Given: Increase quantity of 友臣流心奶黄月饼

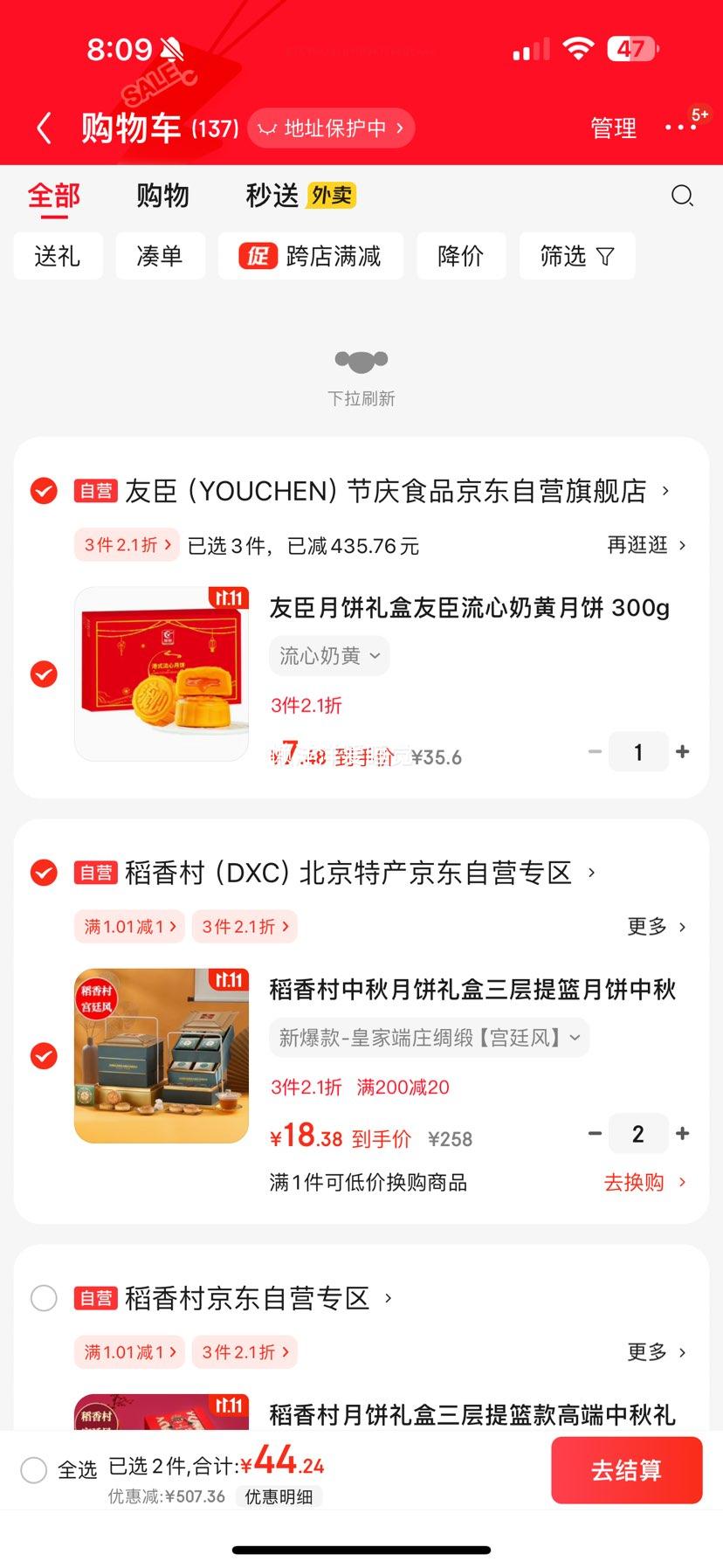Looking at the screenshot, I should pyautogui.click(x=683, y=751).
